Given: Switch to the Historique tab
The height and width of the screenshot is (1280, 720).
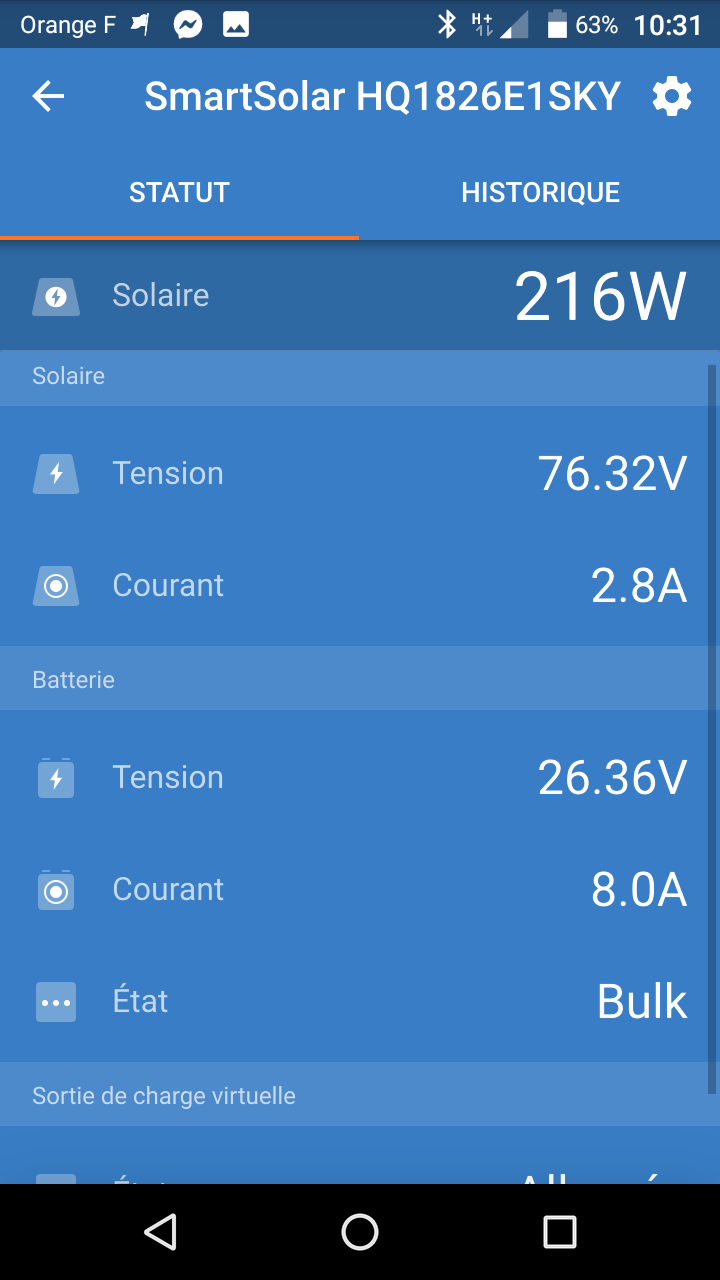Looking at the screenshot, I should coord(540,192).
